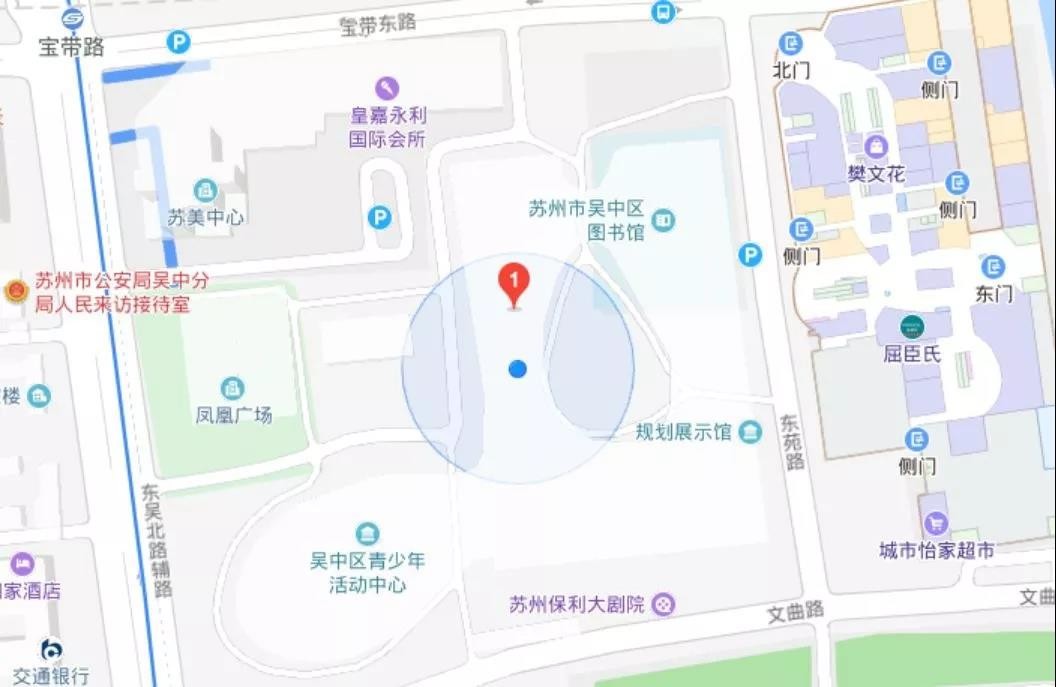
Task: Tap the 东门 entrance marker
Action: click(993, 266)
